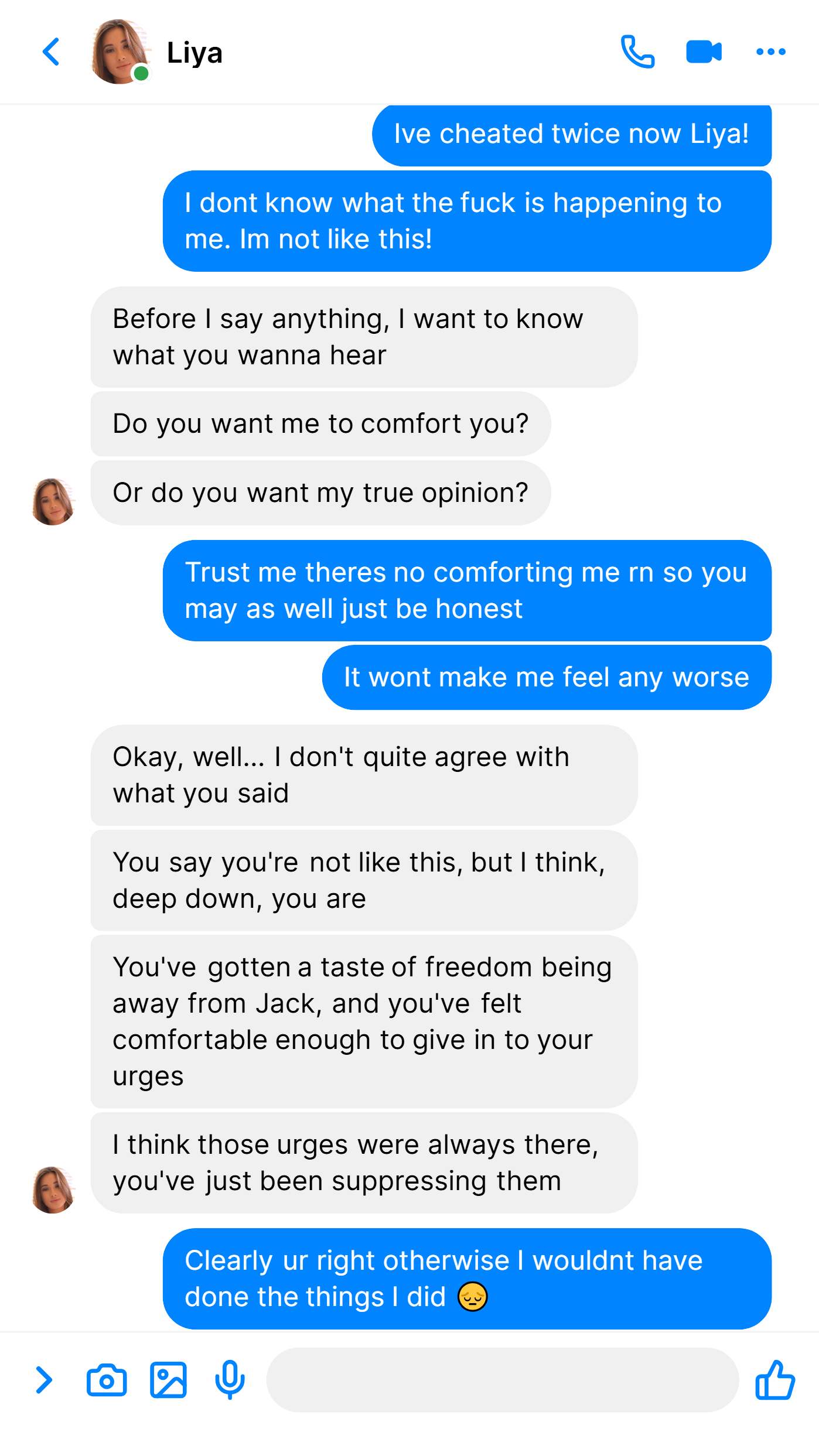Focus the message text field

503,1379
